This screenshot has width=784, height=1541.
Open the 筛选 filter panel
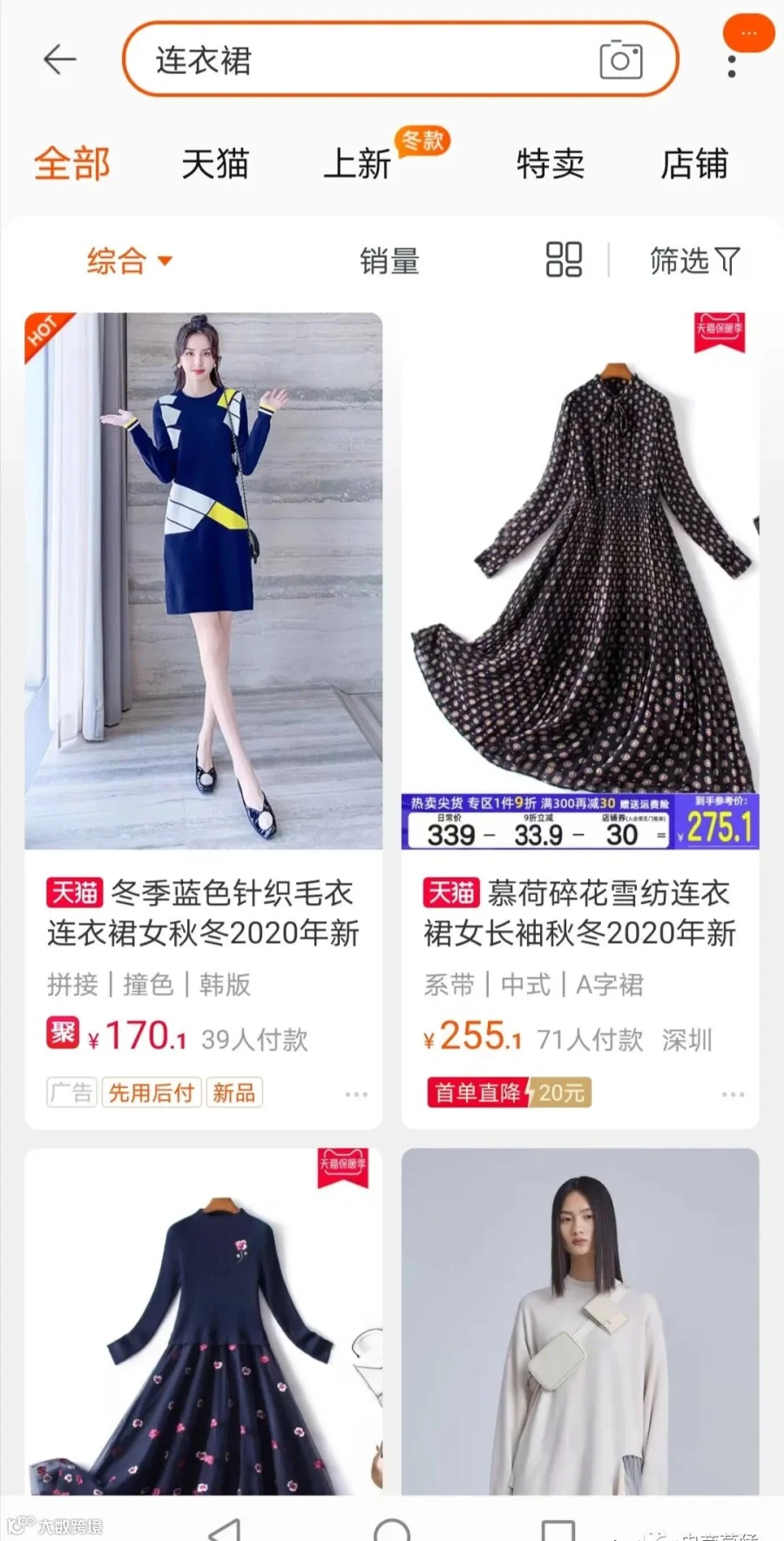694,260
